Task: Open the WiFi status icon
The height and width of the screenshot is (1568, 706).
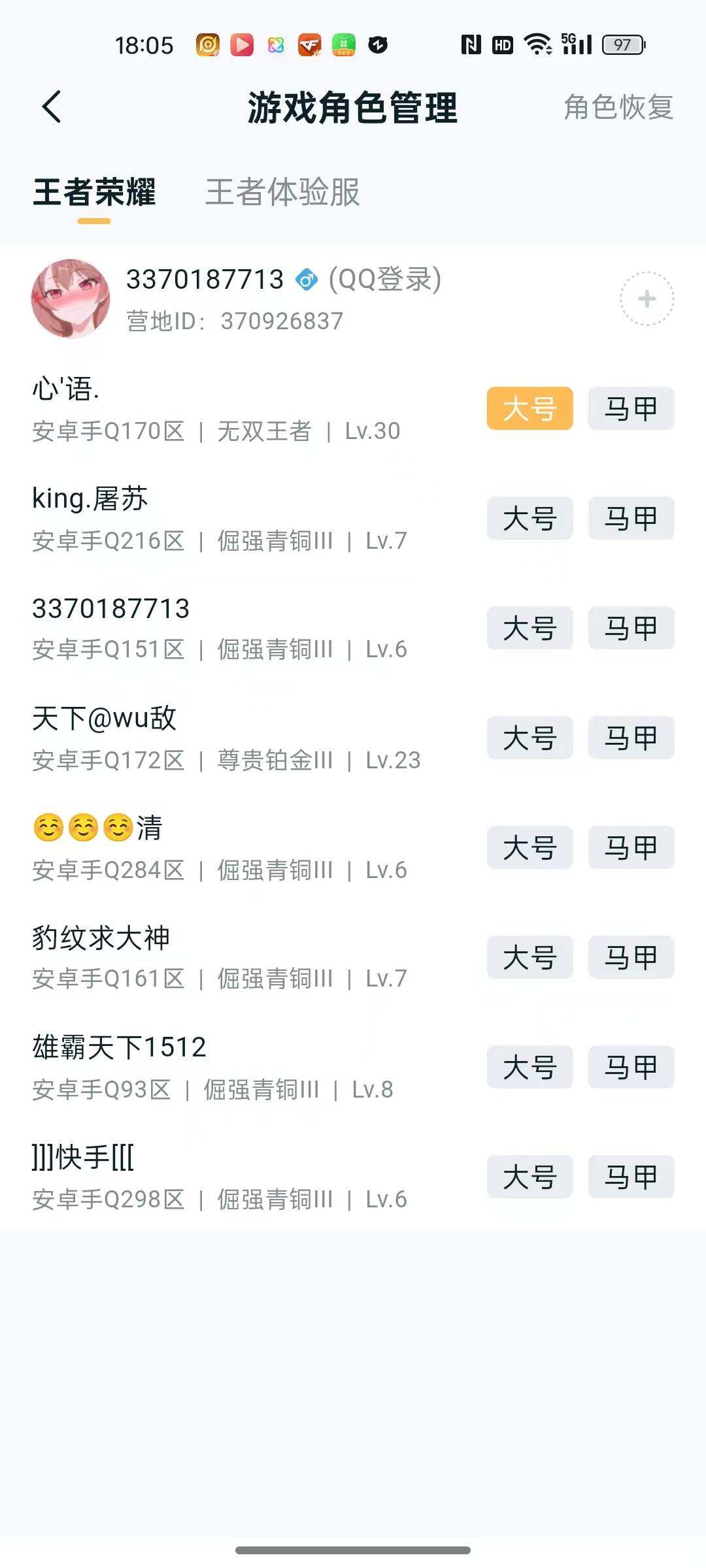Action: 537,44
